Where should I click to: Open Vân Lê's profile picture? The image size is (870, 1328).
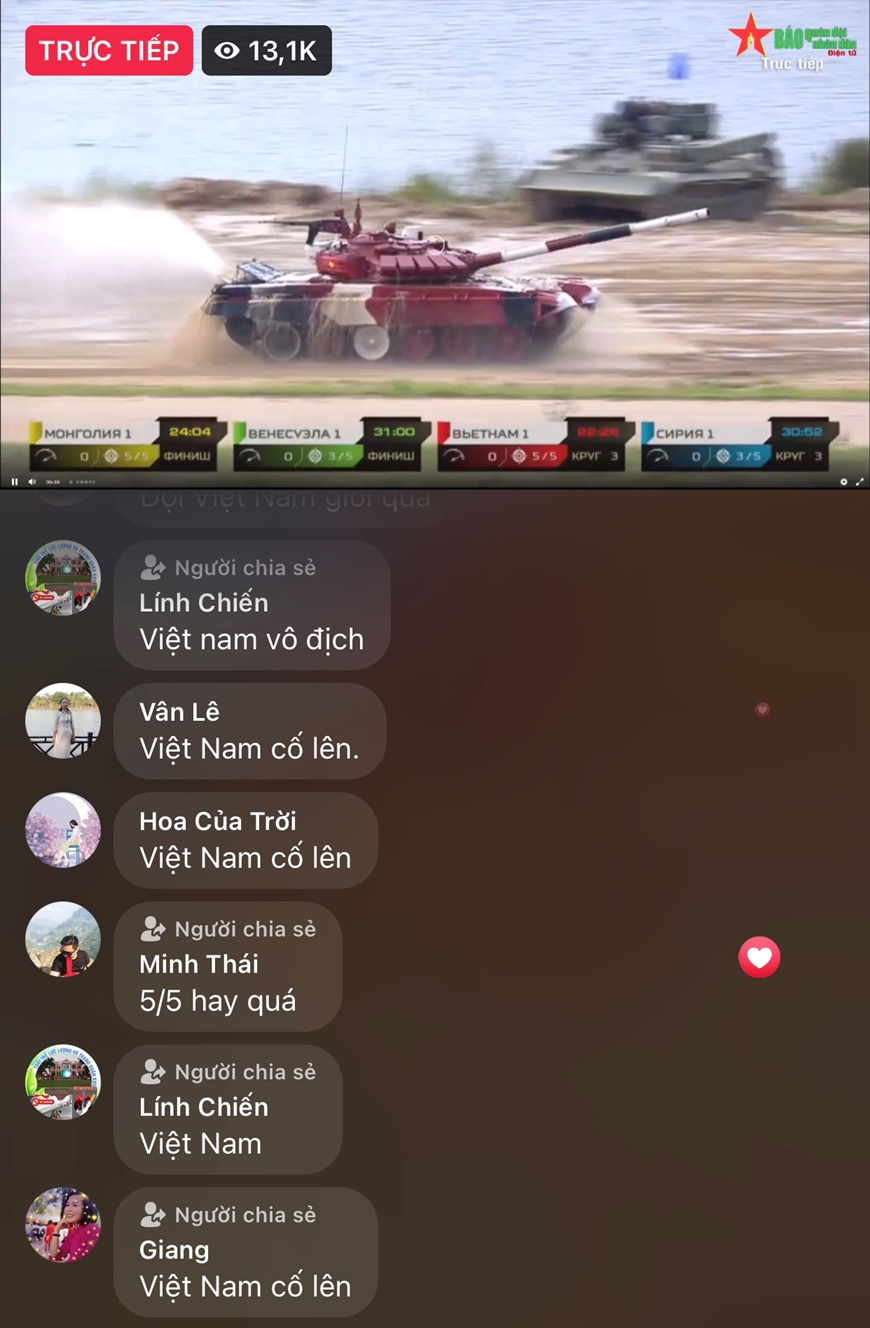62,721
